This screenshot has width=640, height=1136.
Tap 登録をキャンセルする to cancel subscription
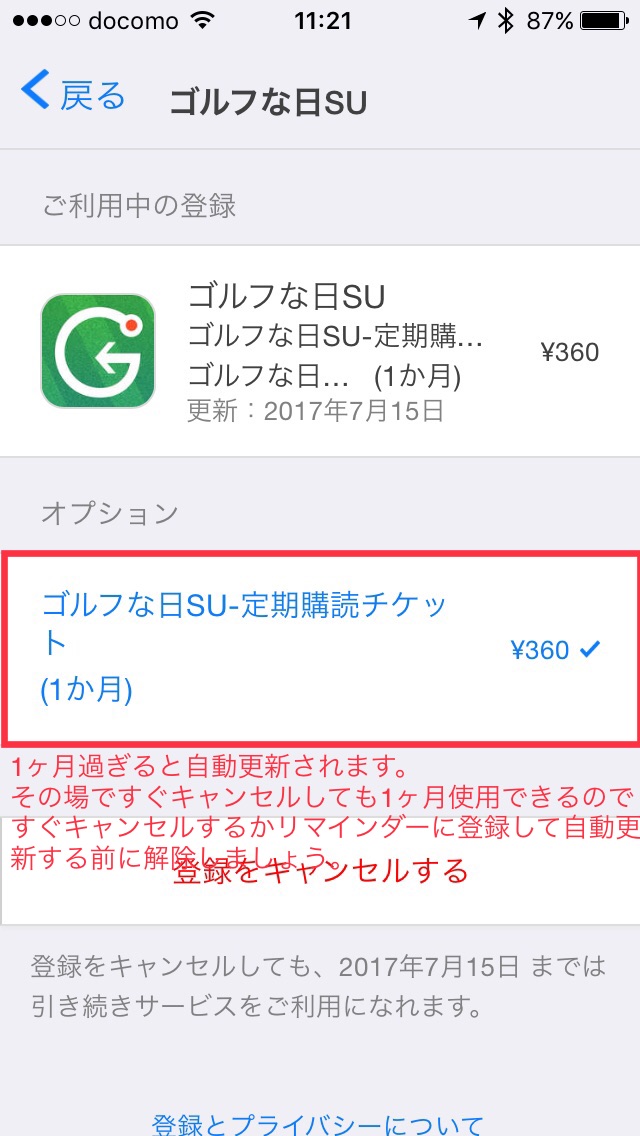pos(320,872)
